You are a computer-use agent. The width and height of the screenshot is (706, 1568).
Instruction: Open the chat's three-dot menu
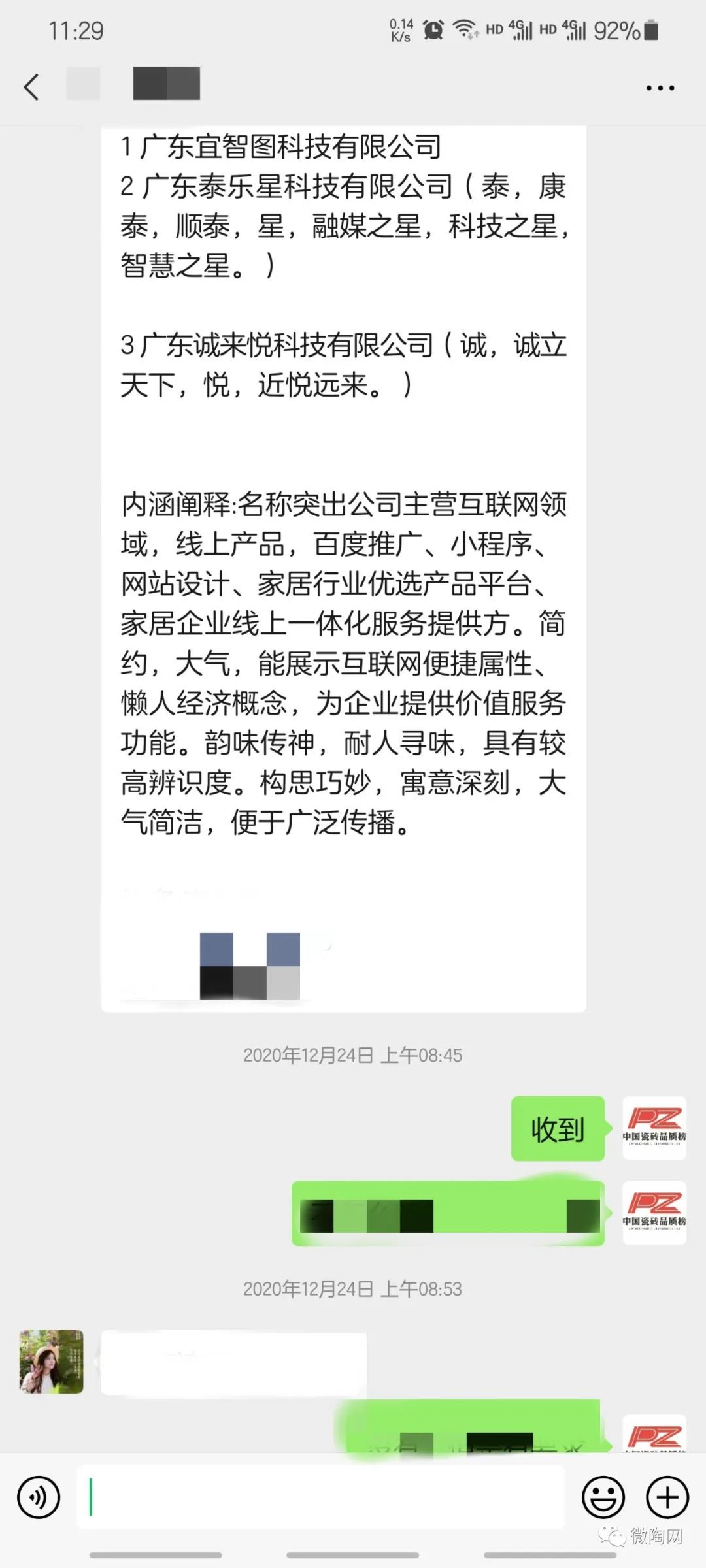(660, 88)
